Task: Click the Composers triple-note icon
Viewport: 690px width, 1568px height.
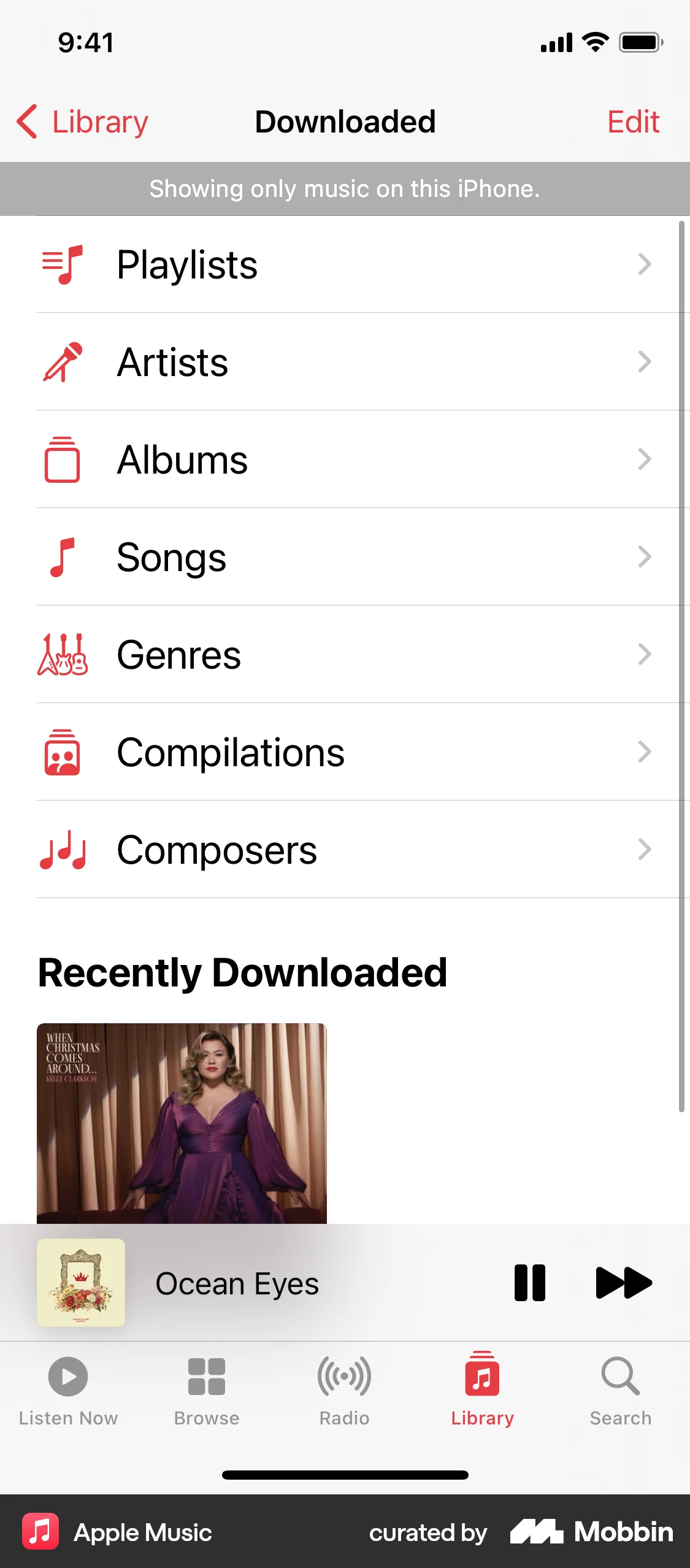Action: 62,849
